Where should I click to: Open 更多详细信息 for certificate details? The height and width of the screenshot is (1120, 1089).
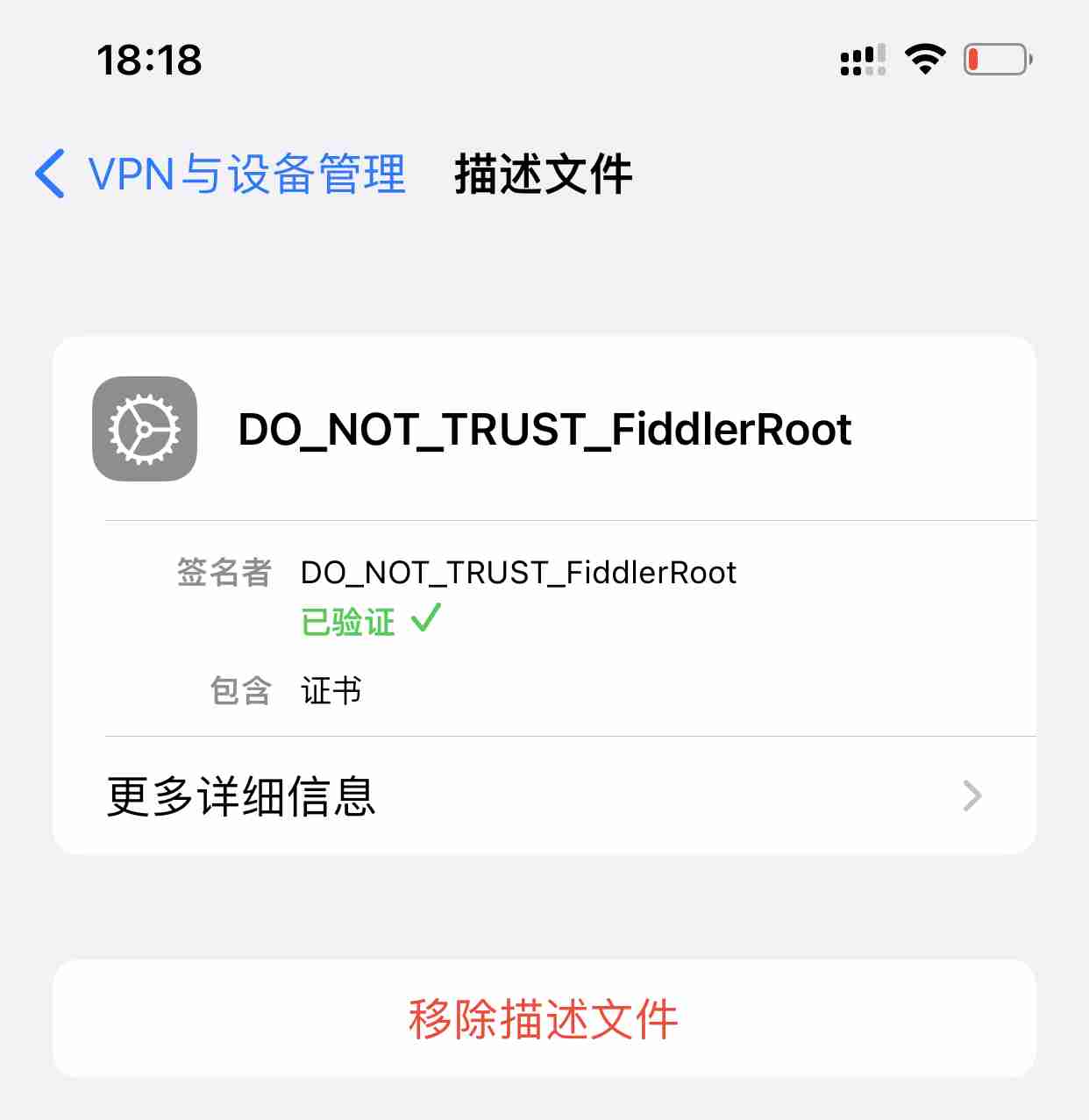(x=241, y=795)
